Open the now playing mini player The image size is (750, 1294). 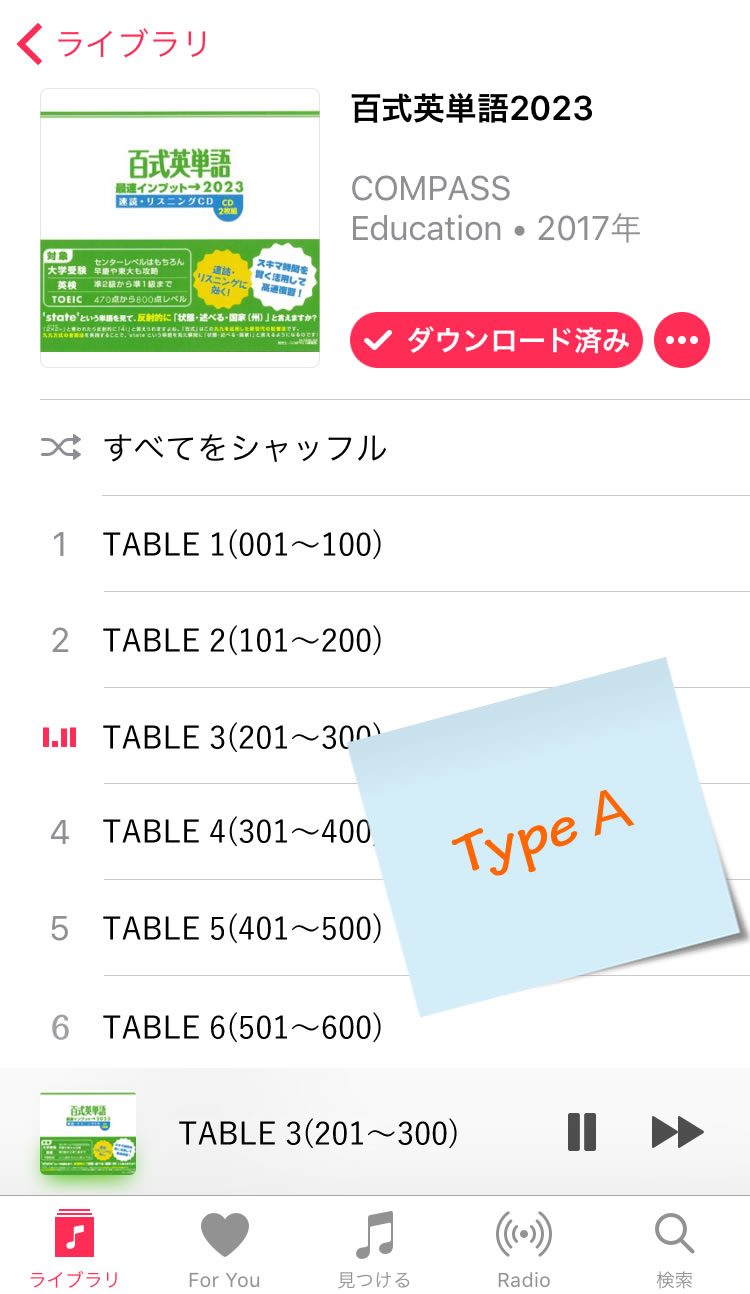tap(318, 1132)
